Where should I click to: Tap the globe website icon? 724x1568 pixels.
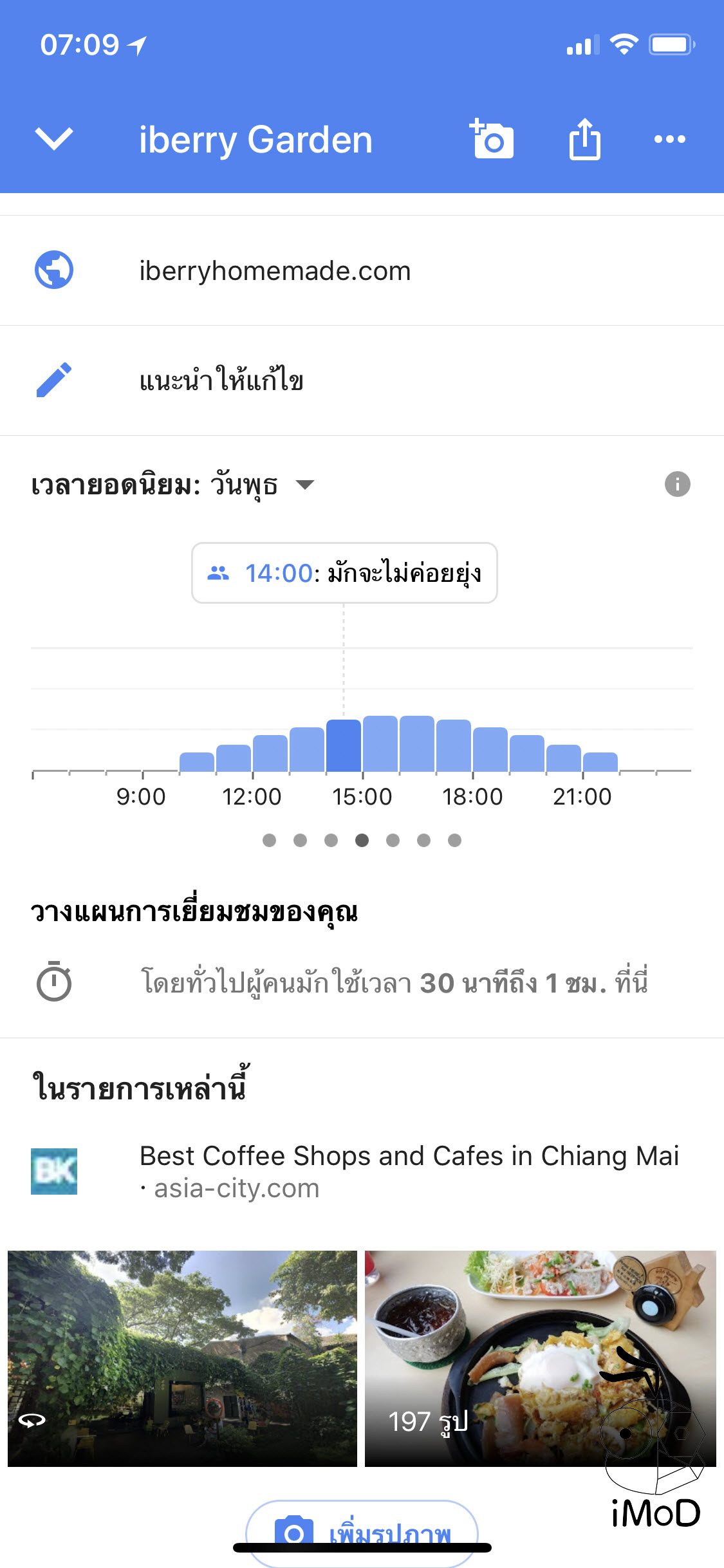(x=54, y=270)
